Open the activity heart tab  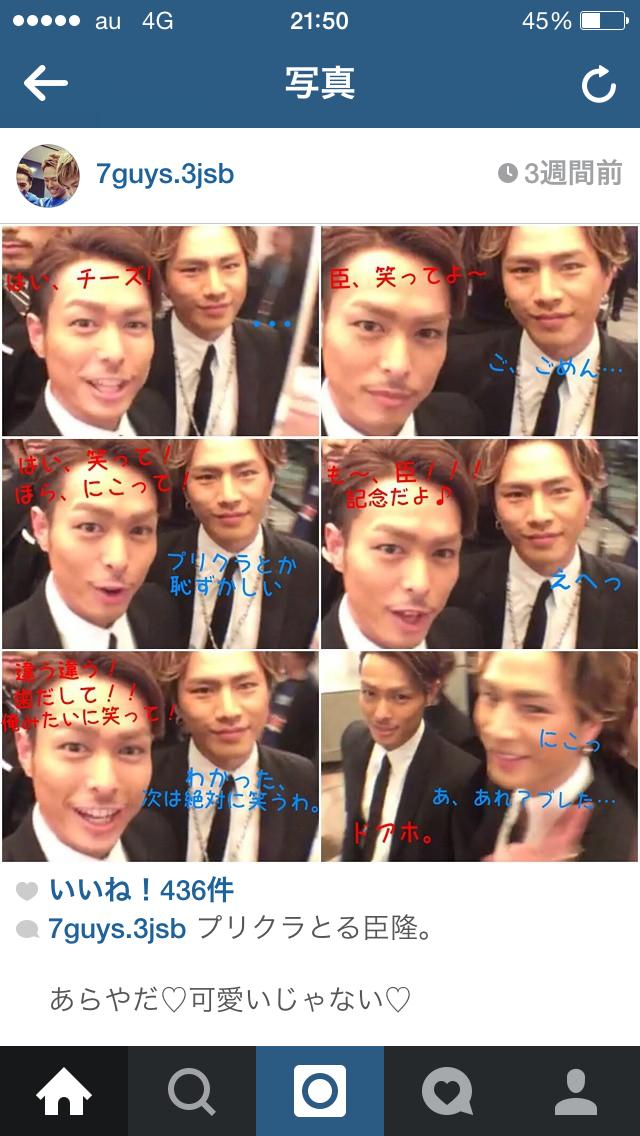(447, 1091)
